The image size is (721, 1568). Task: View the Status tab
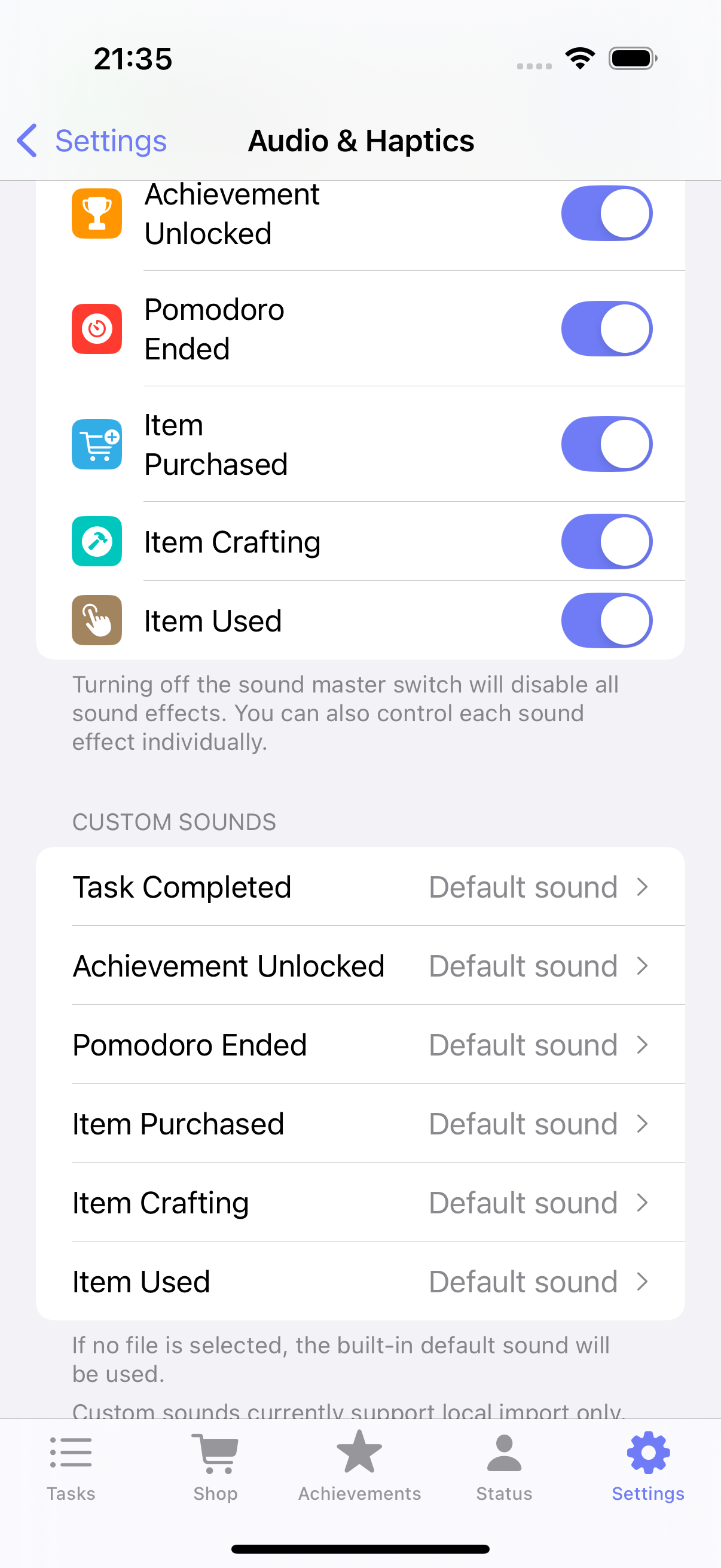click(504, 1467)
